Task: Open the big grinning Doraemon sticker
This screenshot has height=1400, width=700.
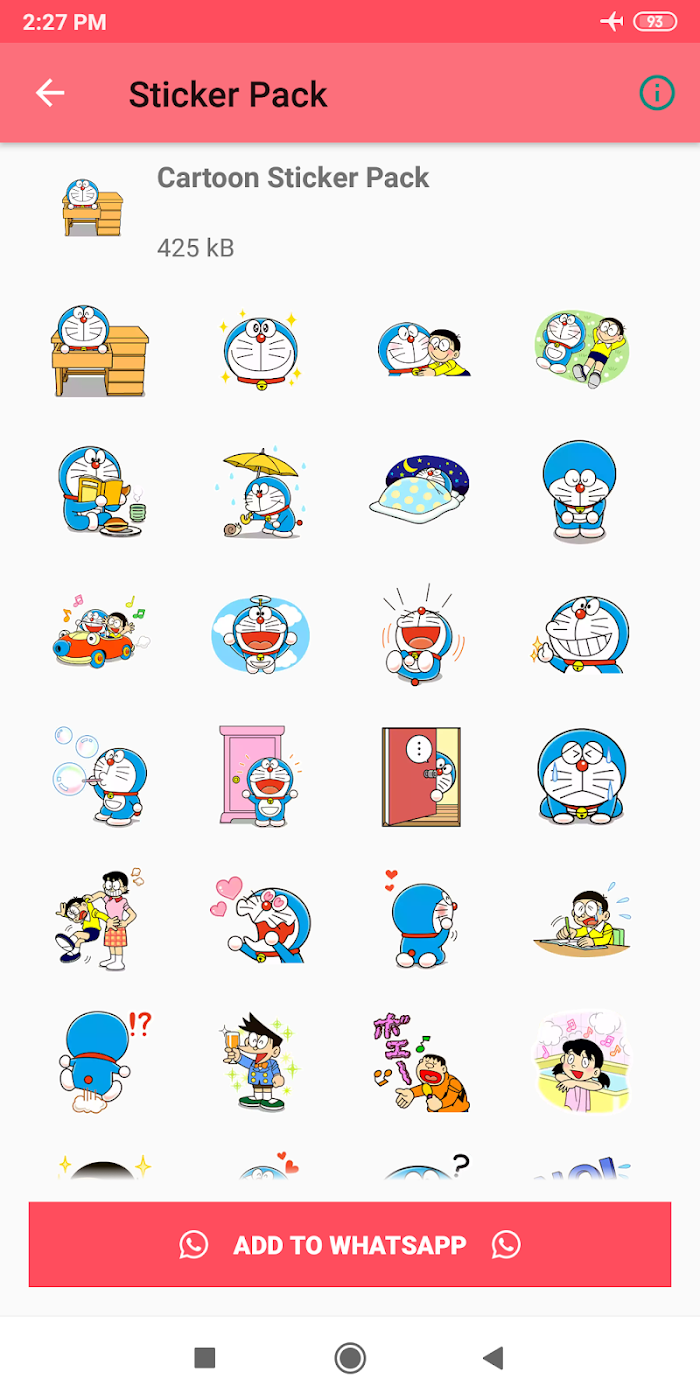Action: tap(582, 634)
